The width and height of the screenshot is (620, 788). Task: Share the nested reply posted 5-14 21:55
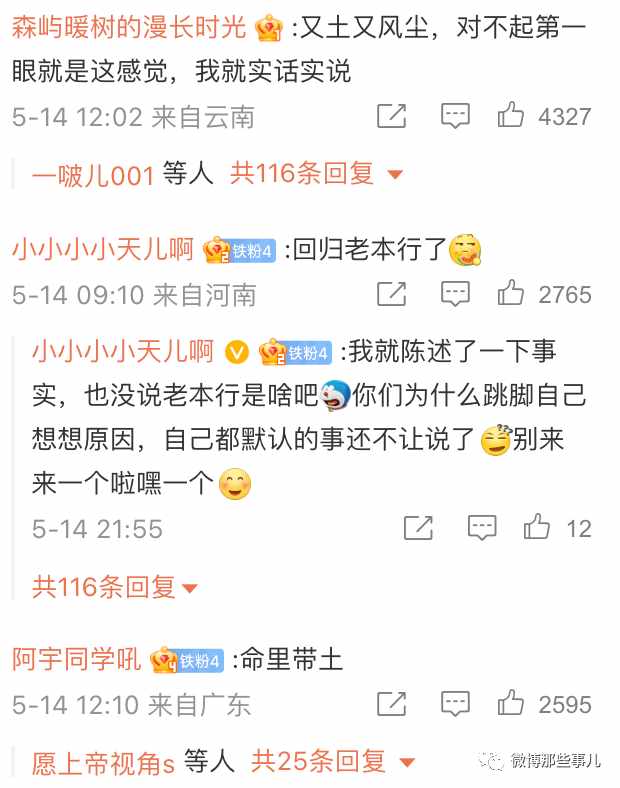[419, 528]
